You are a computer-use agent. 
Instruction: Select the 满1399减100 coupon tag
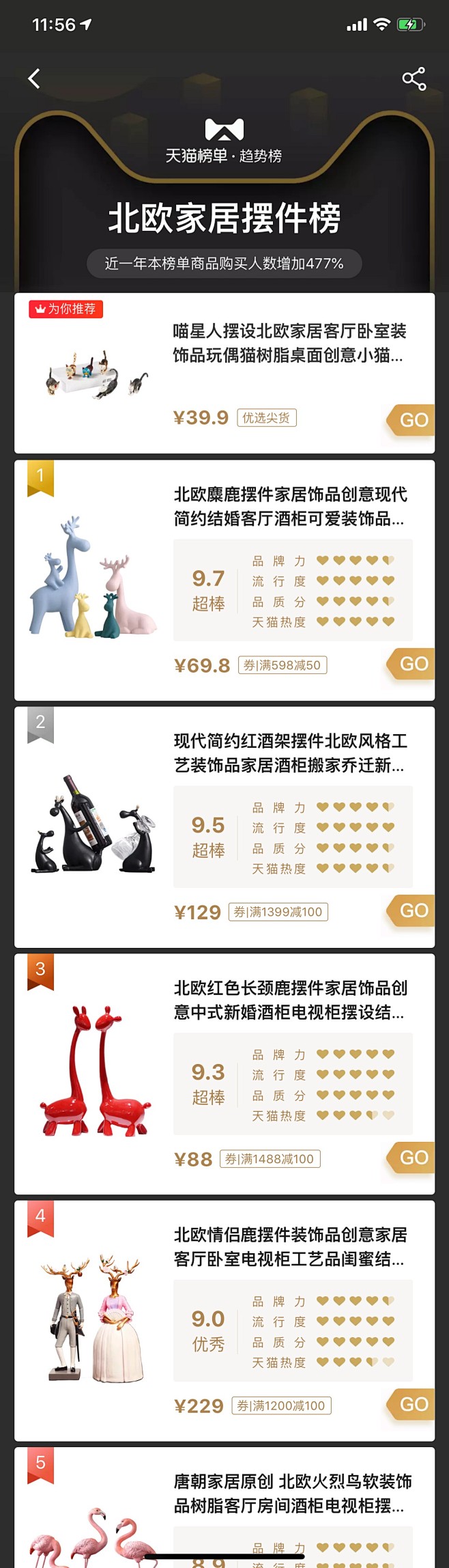pyautogui.click(x=278, y=912)
